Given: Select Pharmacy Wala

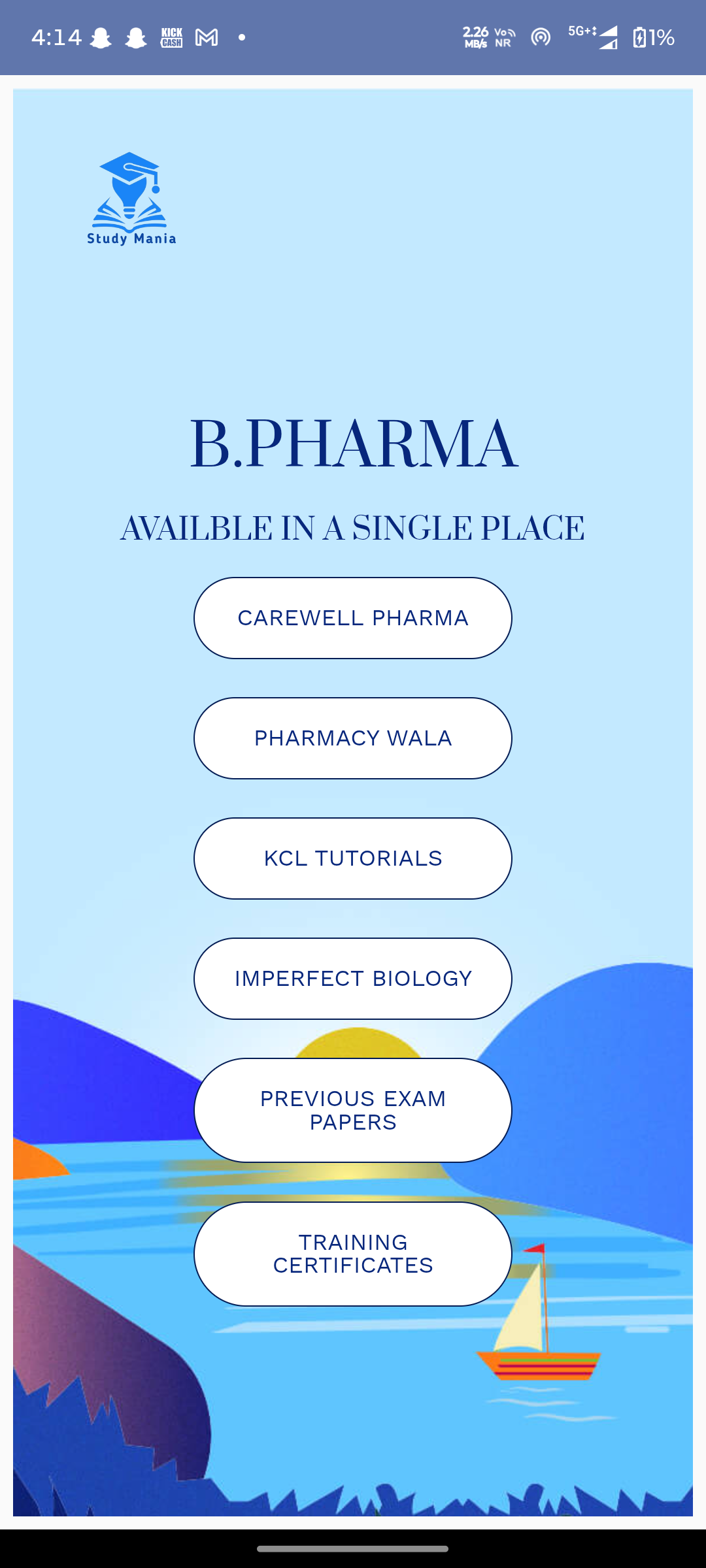Looking at the screenshot, I should coord(353,738).
